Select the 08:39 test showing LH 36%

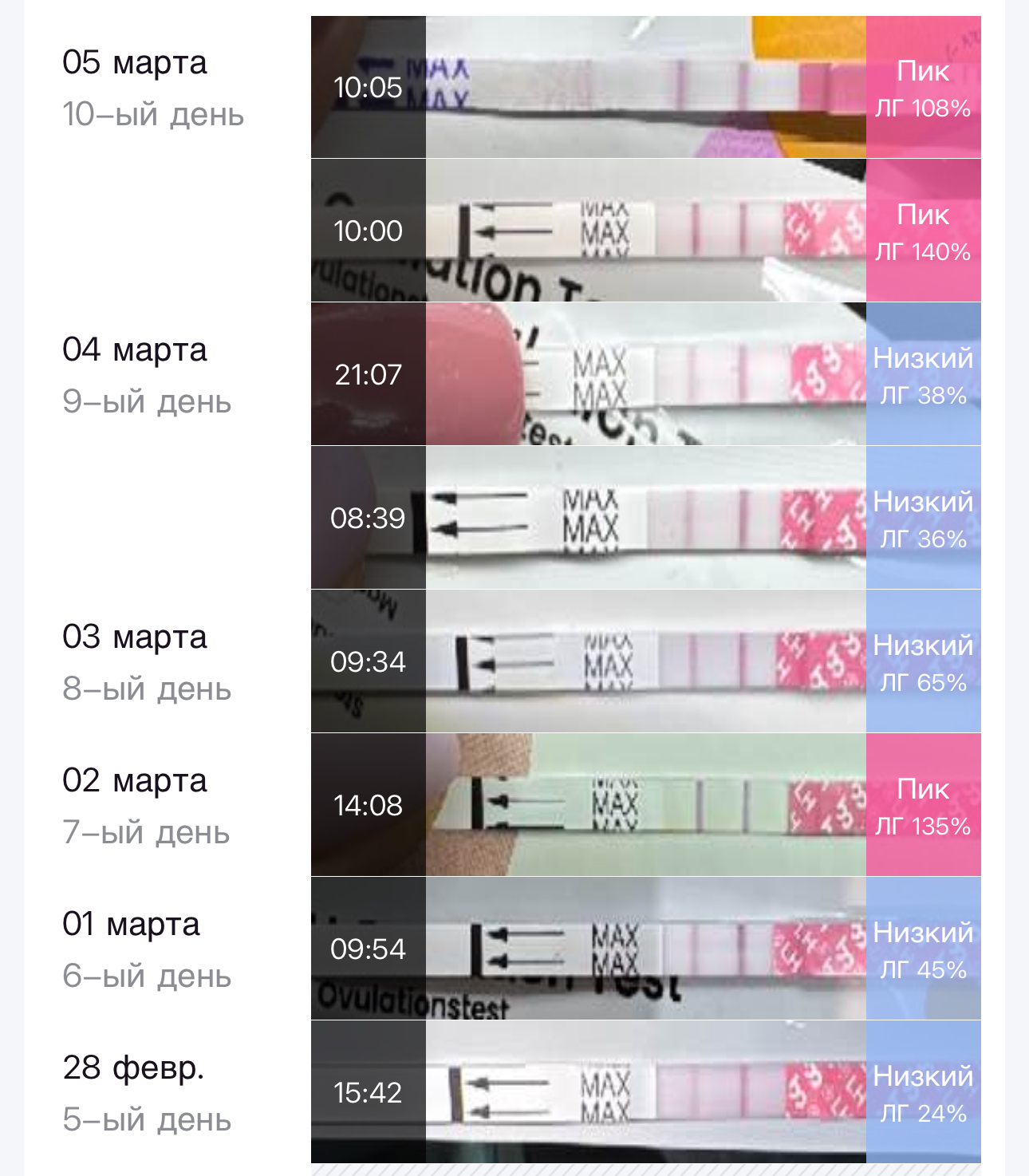[x=645, y=518]
